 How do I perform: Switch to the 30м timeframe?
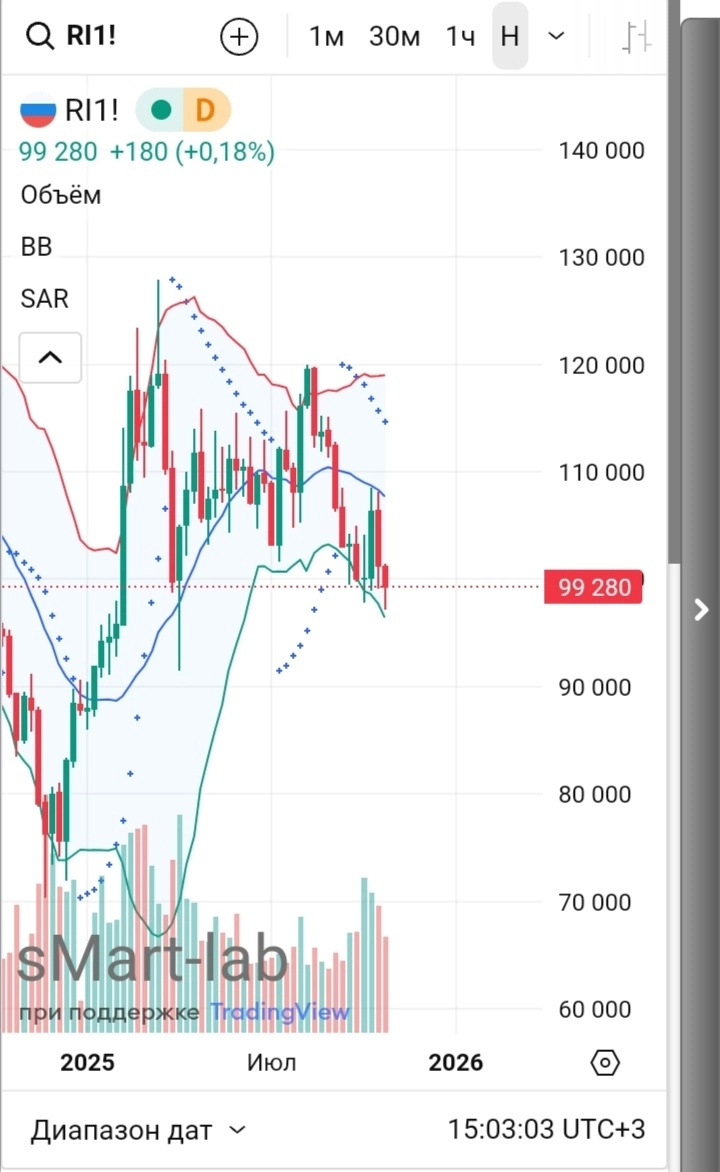pos(394,37)
